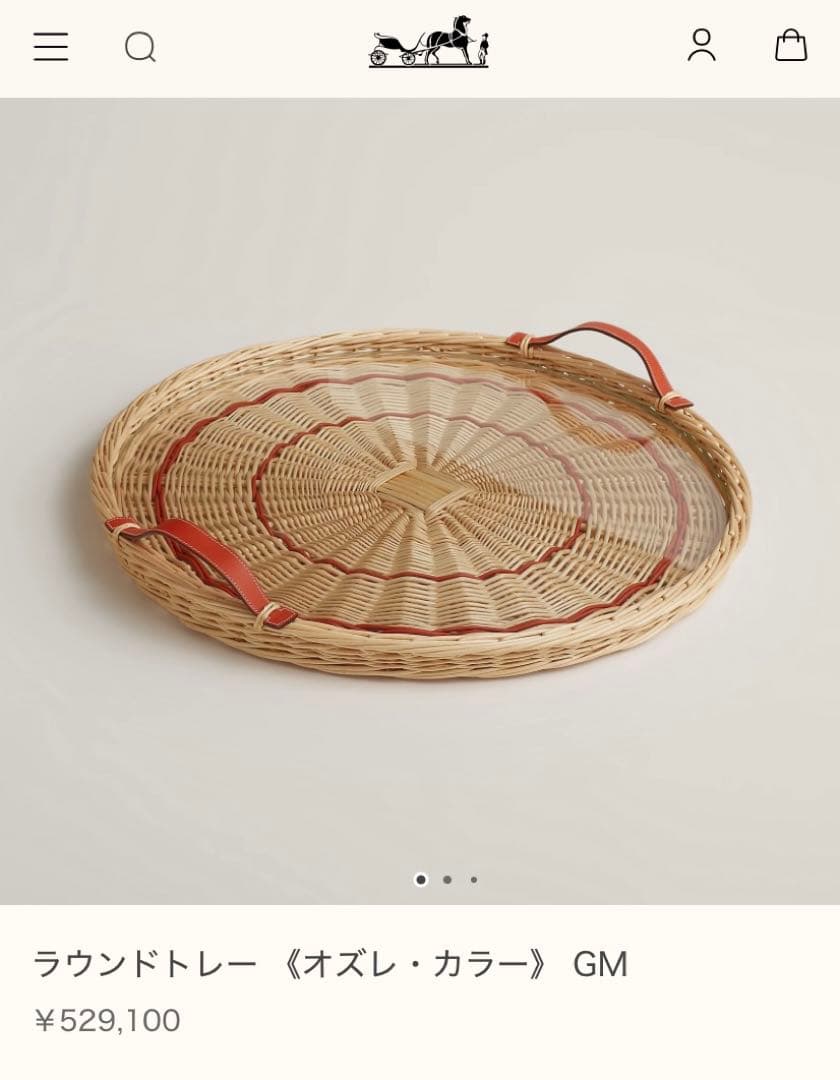Start a product search using the magnifier icon
Viewport: 840px width, 1080px height.
[x=141, y=47]
